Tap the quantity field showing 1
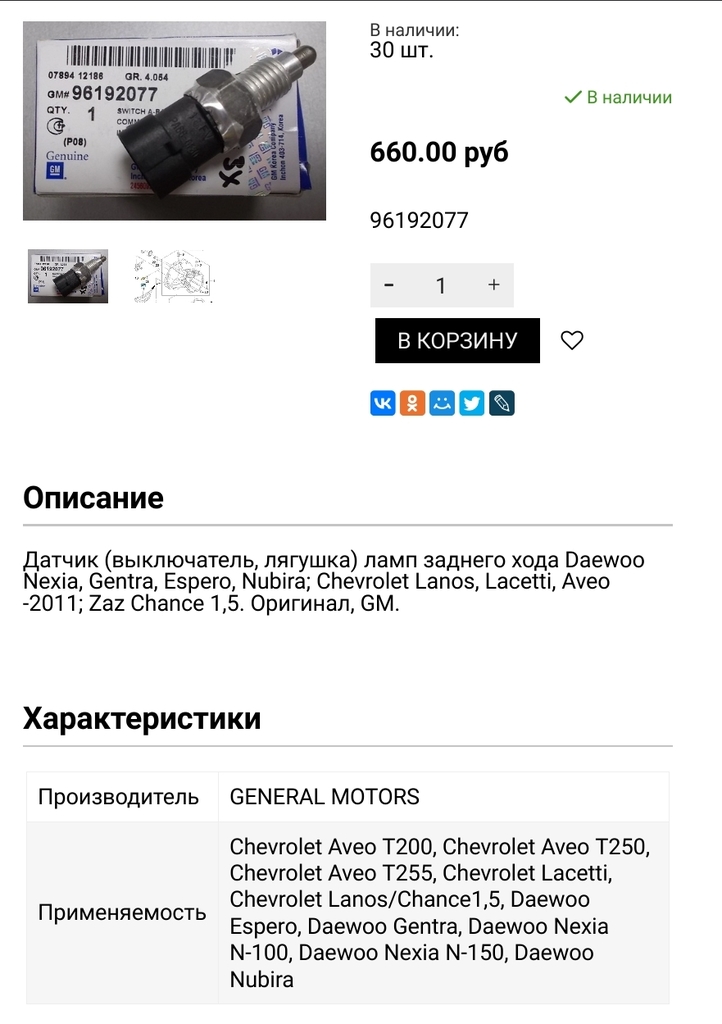This screenshot has width=722, height=1024. tap(440, 285)
